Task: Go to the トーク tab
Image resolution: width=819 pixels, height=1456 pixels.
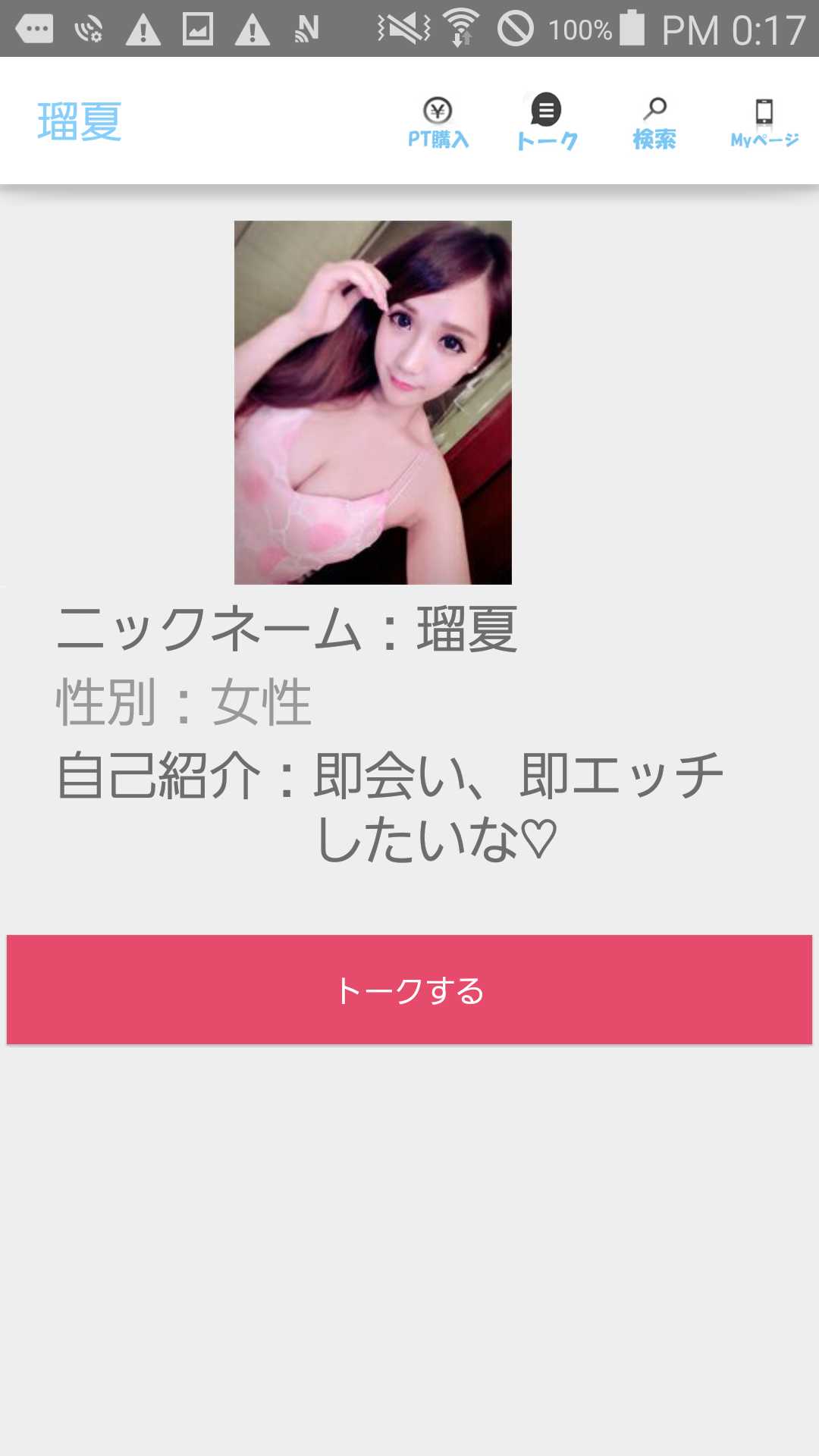Action: pos(546,123)
